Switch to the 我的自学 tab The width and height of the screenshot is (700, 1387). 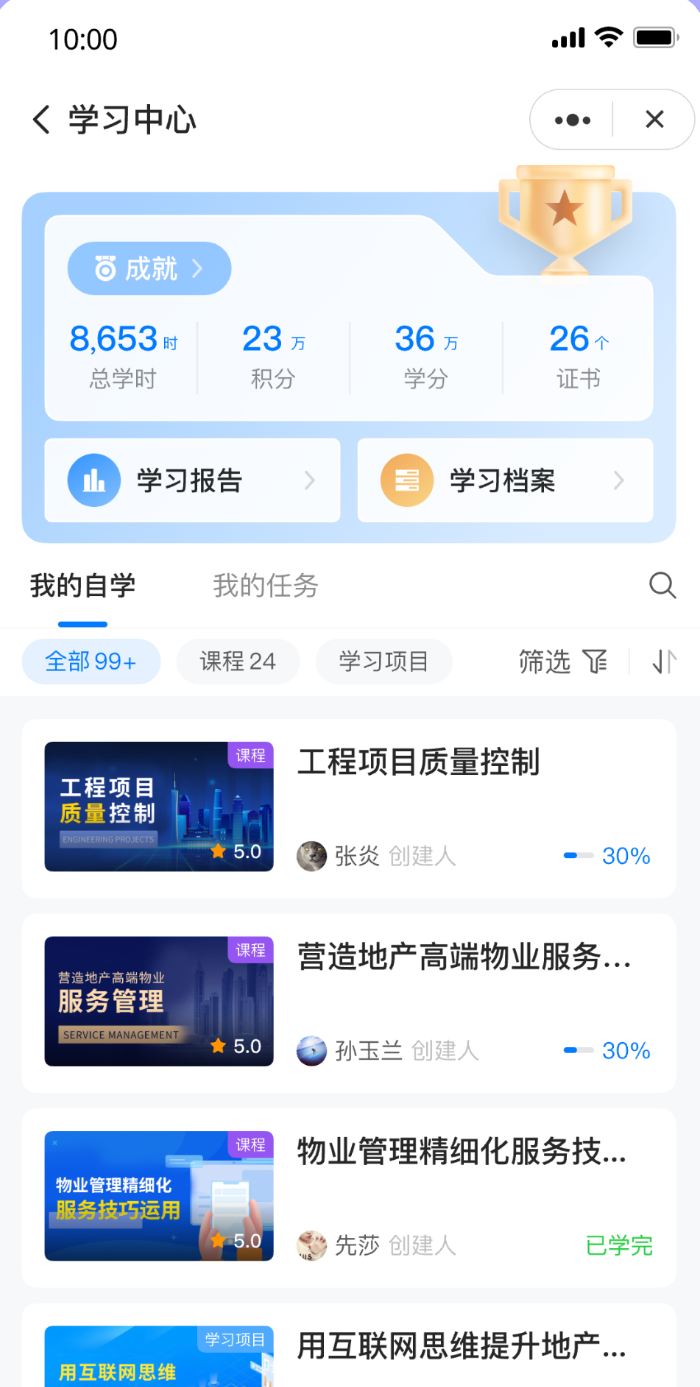[x=82, y=586]
